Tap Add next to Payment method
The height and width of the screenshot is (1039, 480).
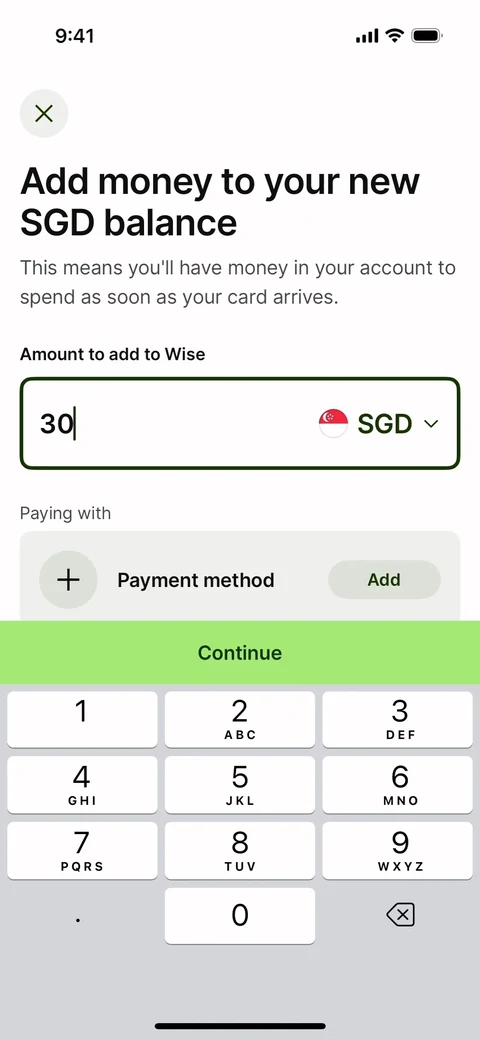[x=384, y=580]
